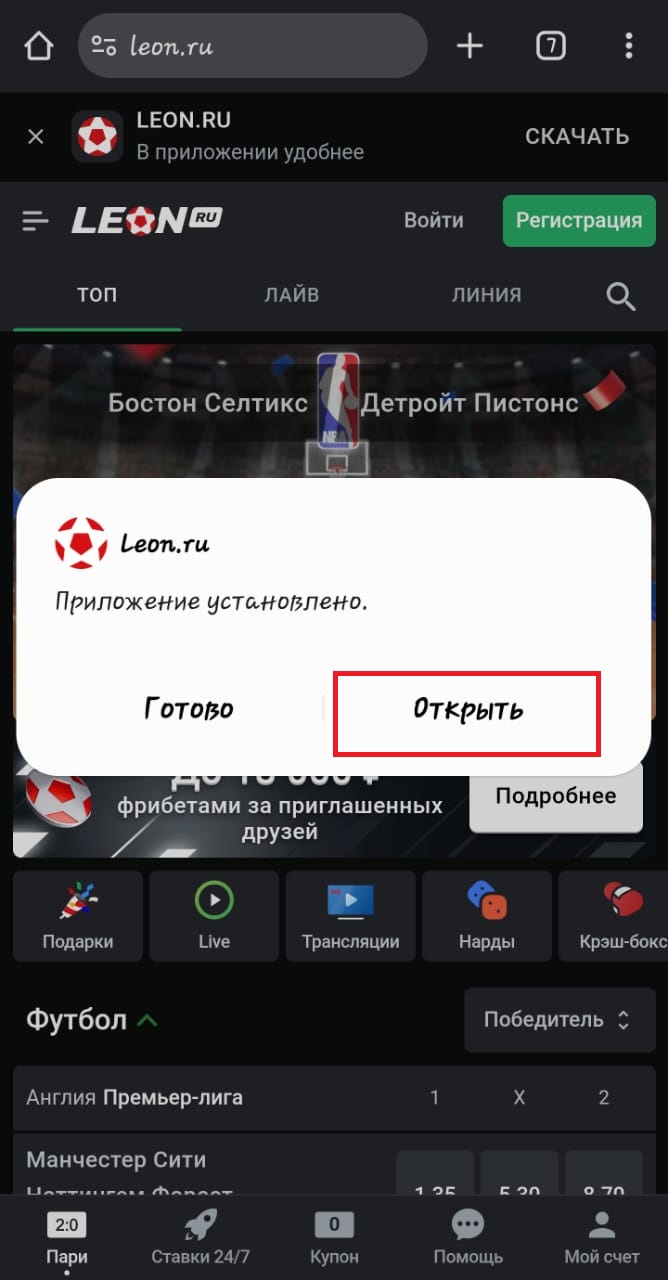Screen dimensions: 668x1280
Task: Tap СКАЧАТЬ in the app banner
Action: [x=577, y=137]
